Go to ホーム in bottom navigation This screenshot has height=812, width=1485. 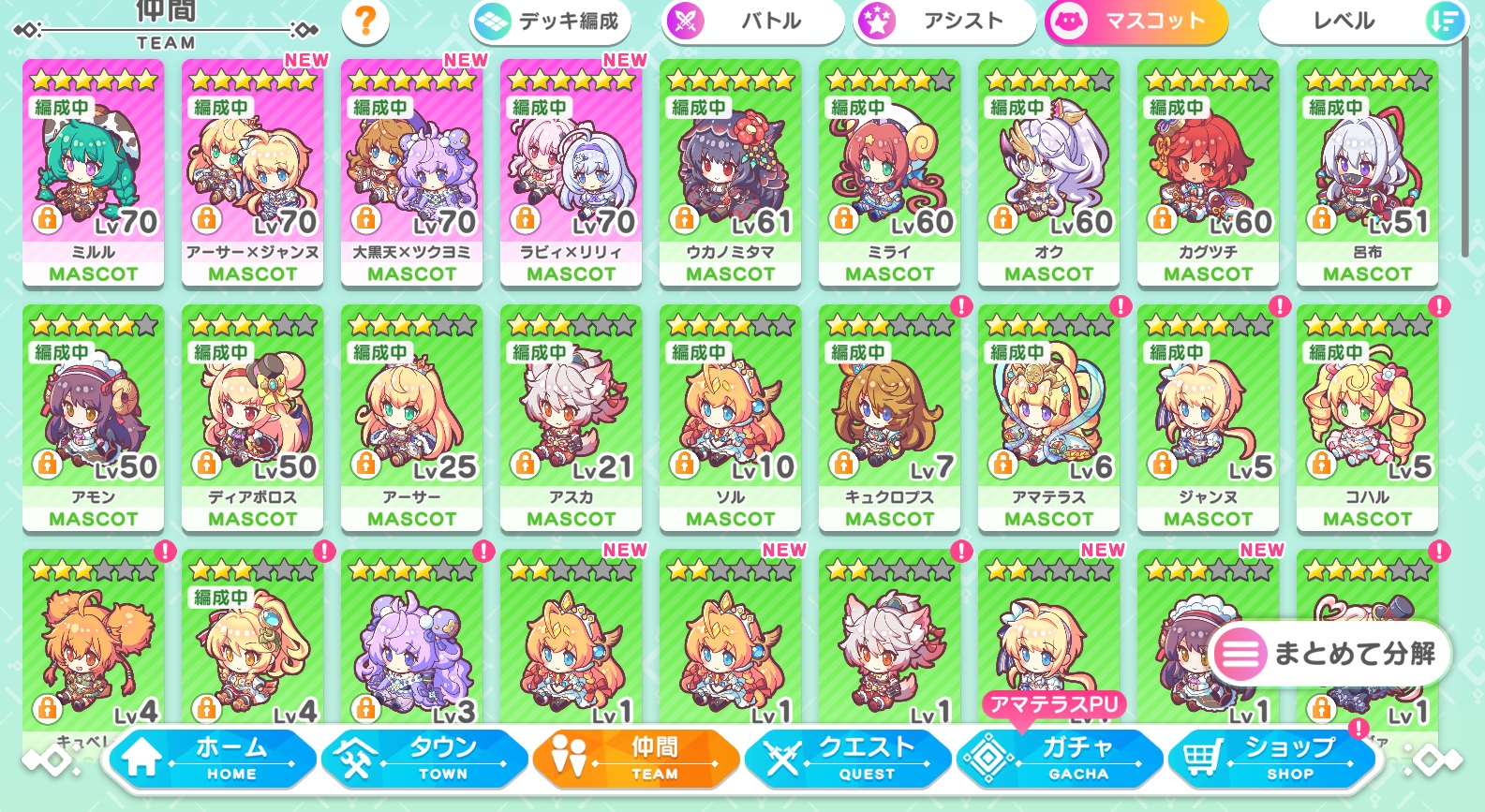212,758
